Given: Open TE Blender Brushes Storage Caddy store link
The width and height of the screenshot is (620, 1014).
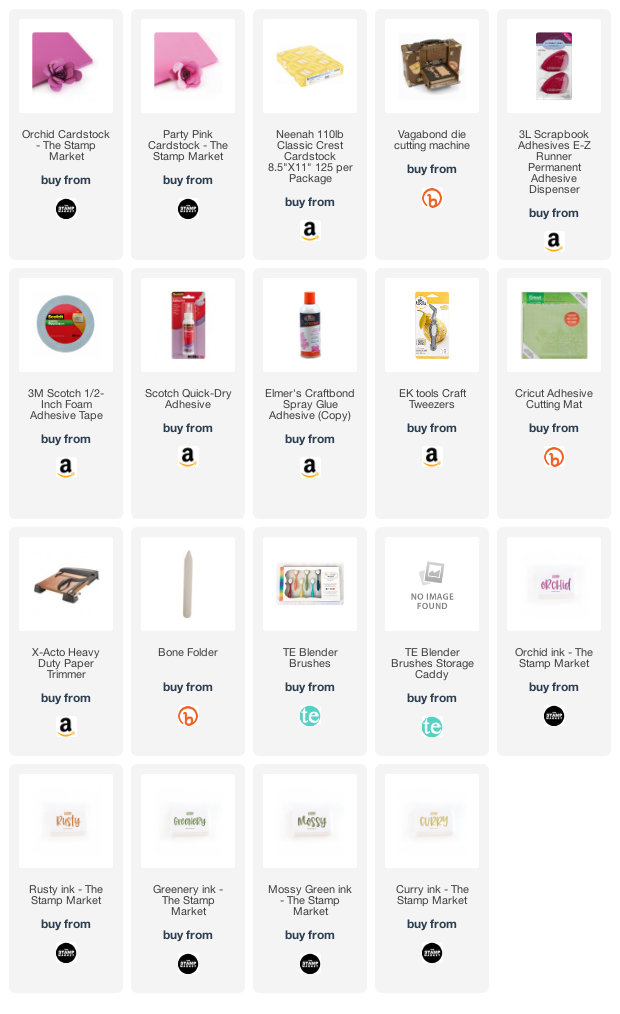Looking at the screenshot, I should click(x=432, y=727).
